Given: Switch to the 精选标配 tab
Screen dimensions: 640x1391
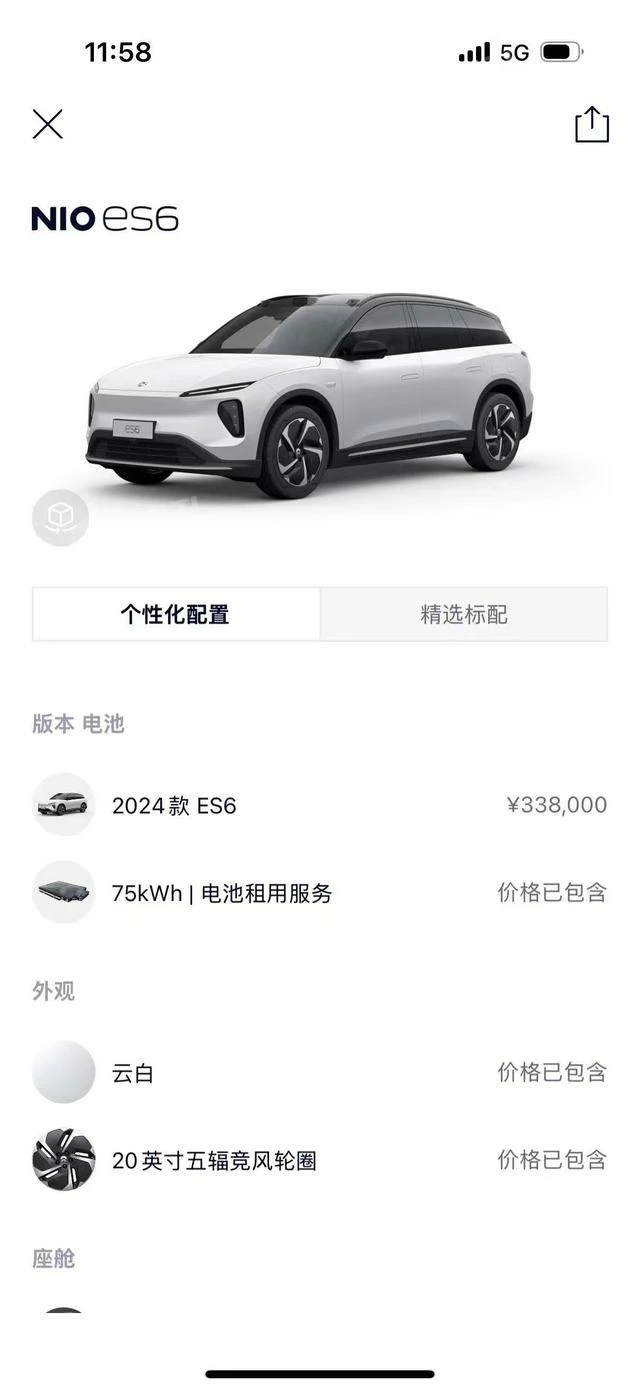Looking at the screenshot, I should coord(463,614).
